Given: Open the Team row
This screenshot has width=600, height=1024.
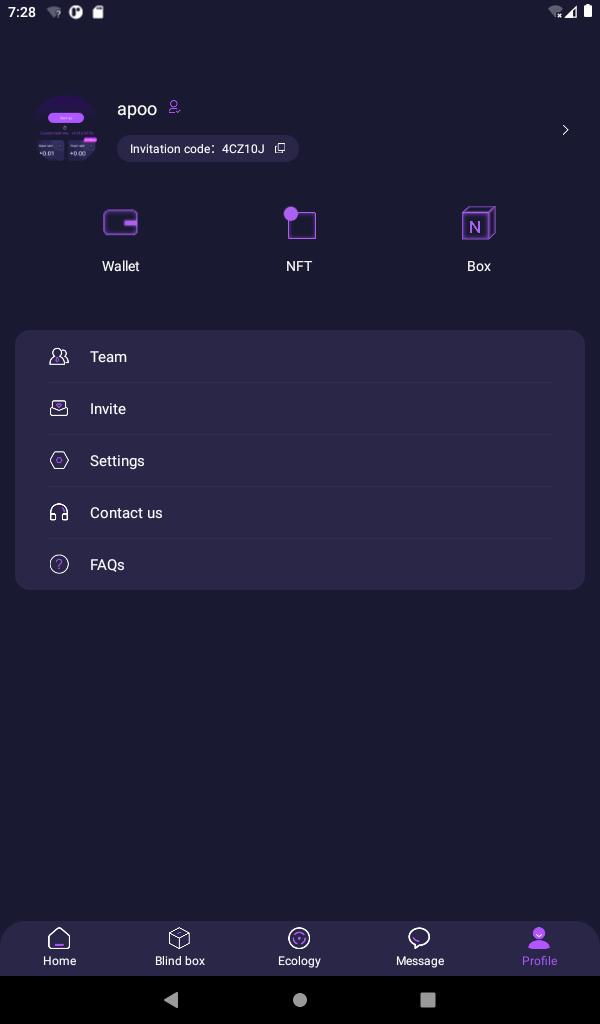Looking at the screenshot, I should point(300,357).
